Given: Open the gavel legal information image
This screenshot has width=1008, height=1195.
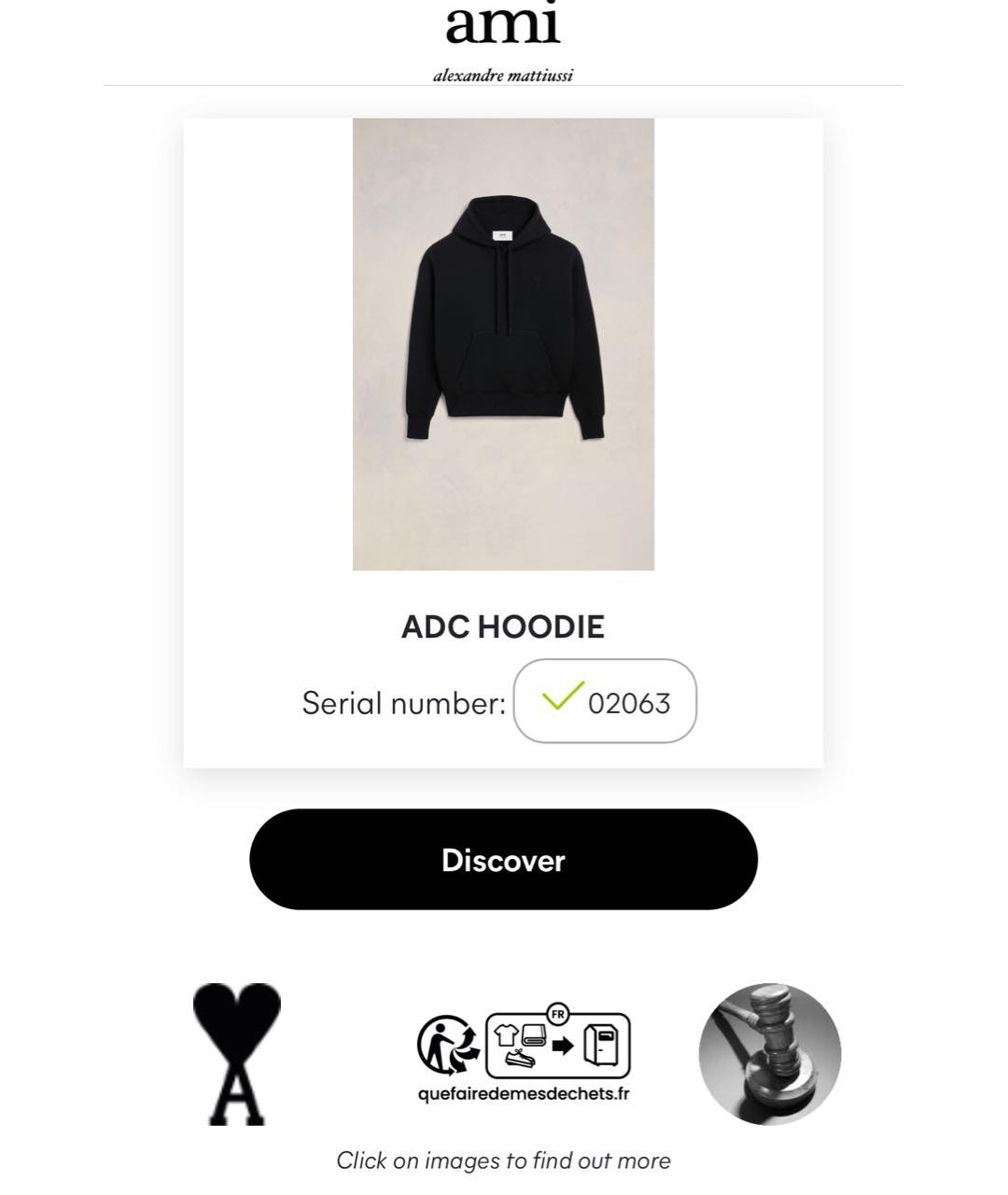Looking at the screenshot, I should [x=770, y=1053].
